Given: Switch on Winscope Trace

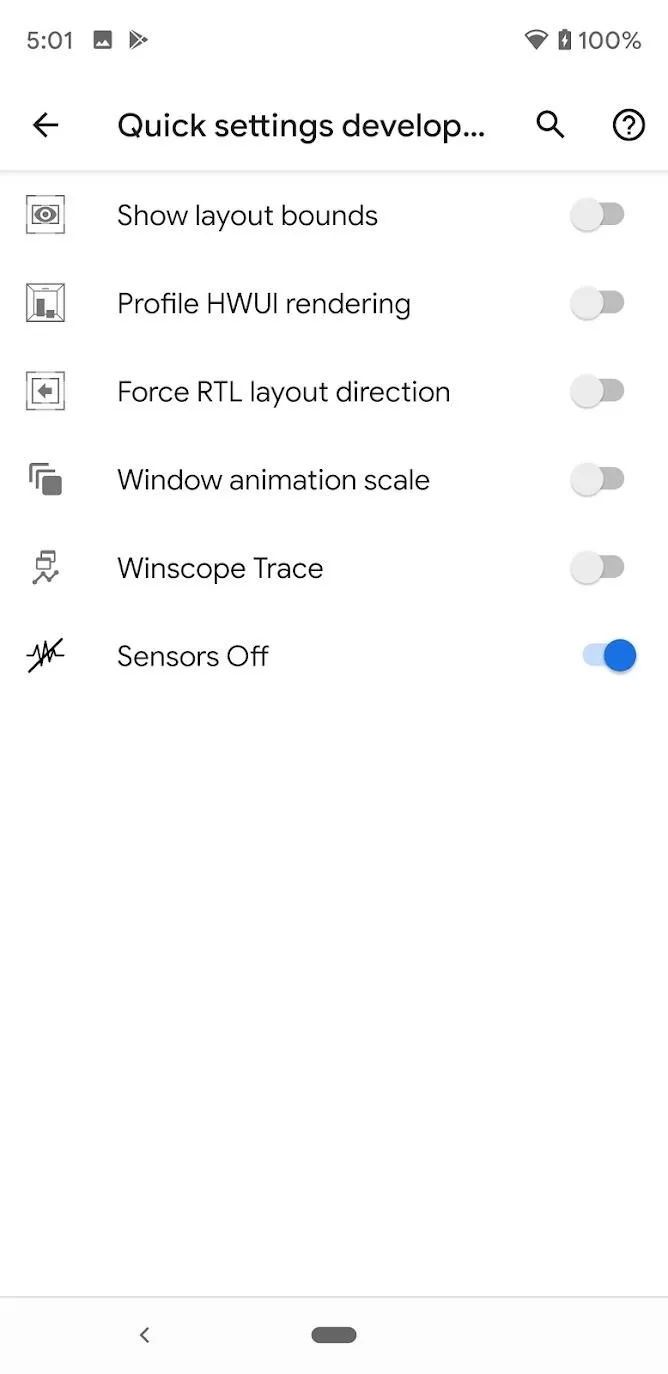Looking at the screenshot, I should [598, 568].
